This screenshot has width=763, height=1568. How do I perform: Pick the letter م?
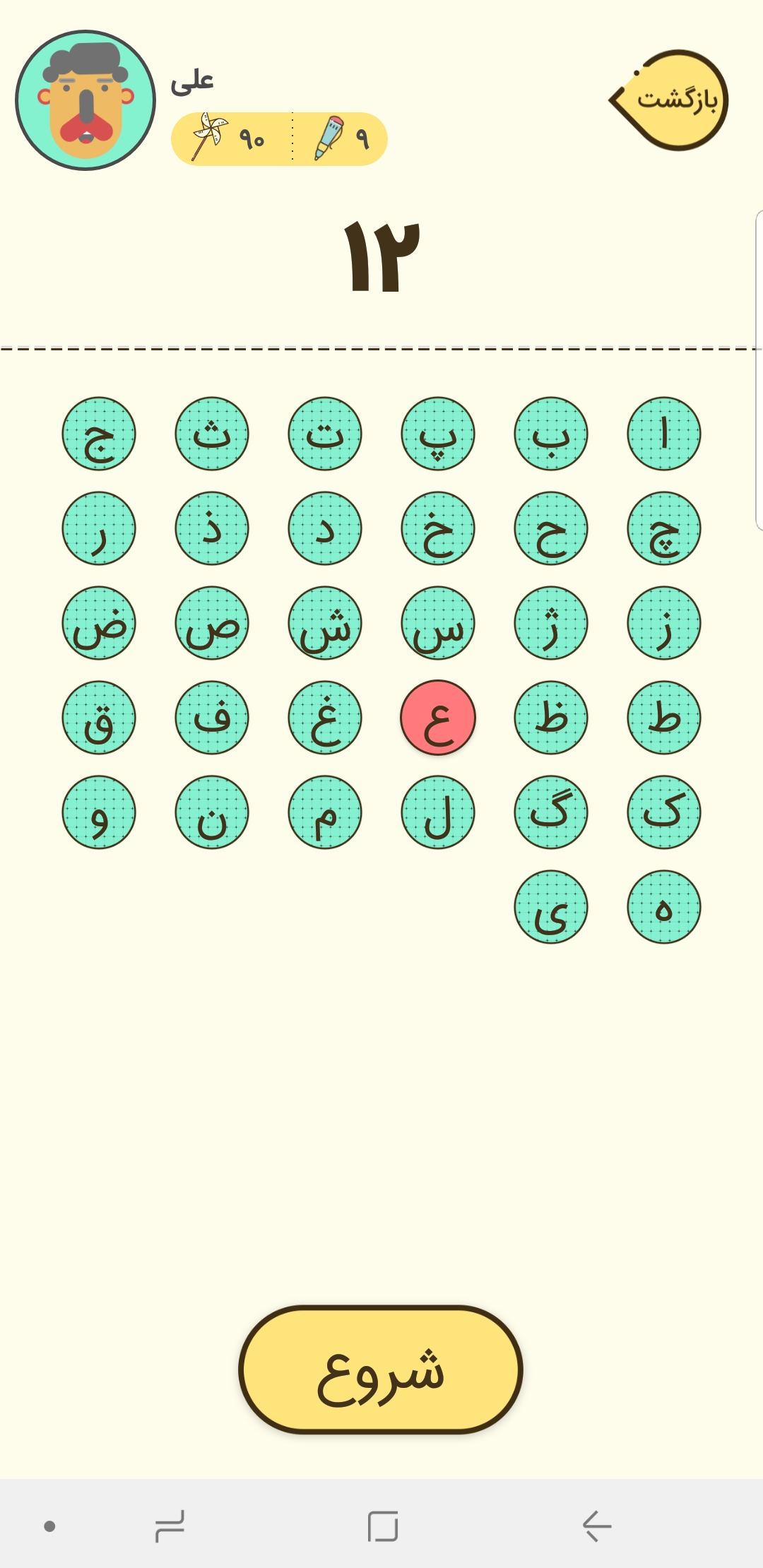pyautogui.click(x=325, y=812)
